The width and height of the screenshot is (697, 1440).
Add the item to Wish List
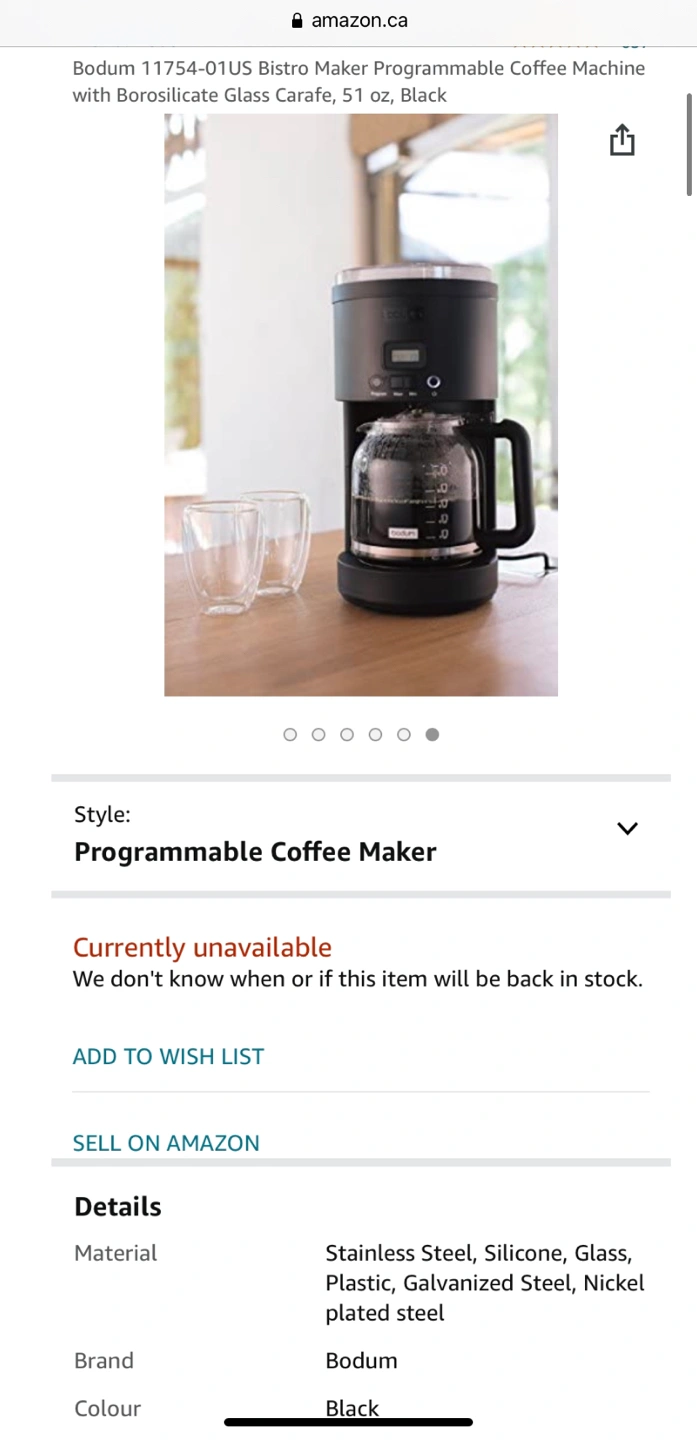pyautogui.click(x=168, y=1056)
